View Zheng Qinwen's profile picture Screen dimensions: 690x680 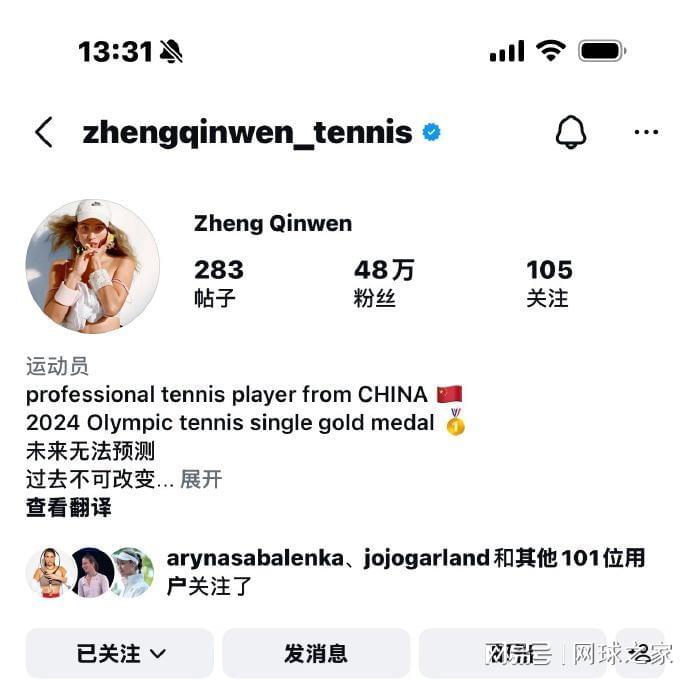click(92, 265)
